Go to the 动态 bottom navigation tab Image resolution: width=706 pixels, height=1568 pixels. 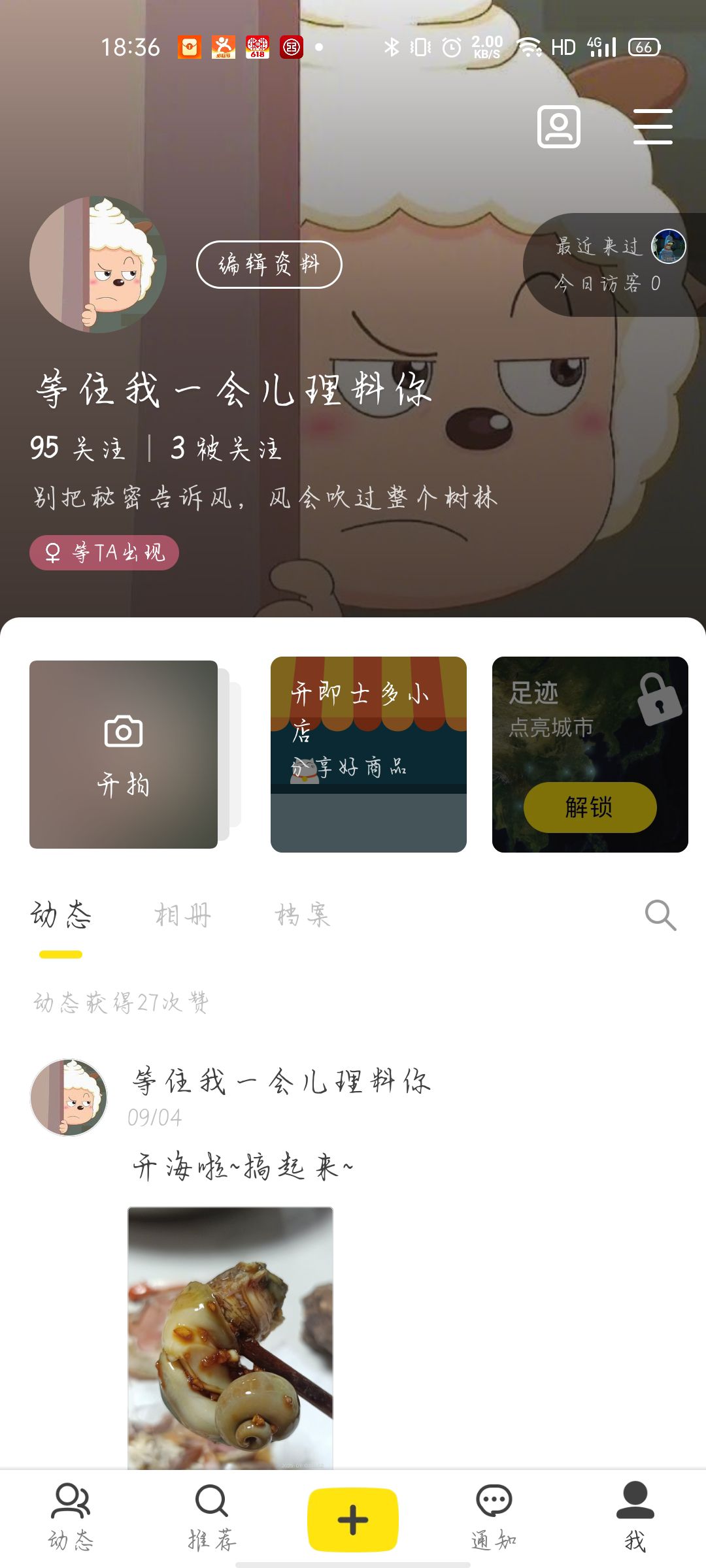(x=71, y=1517)
